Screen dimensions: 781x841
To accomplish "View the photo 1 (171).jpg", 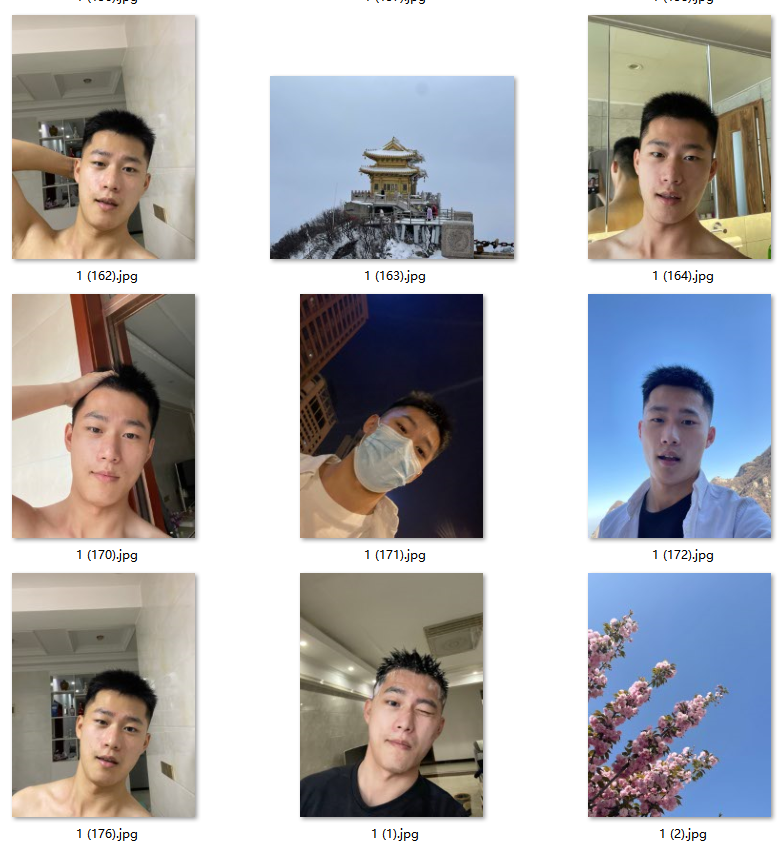I will 392,416.
